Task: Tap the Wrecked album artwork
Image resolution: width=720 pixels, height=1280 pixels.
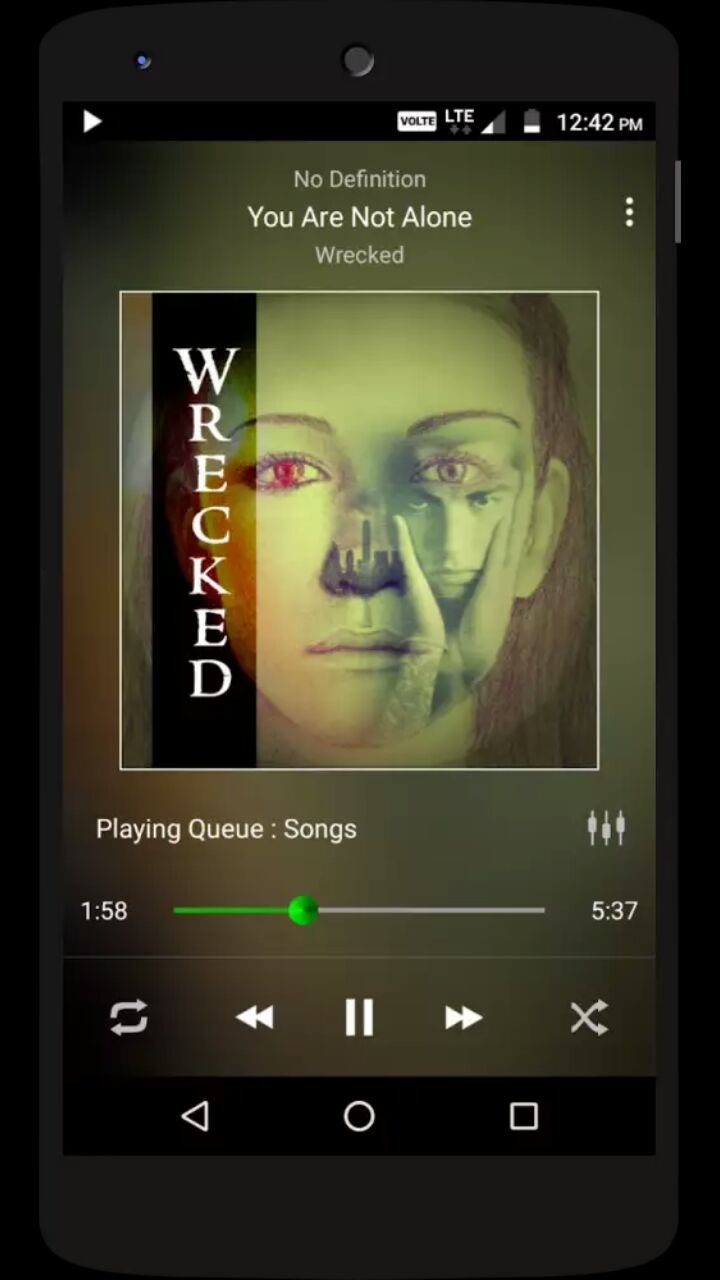Action: pos(359,530)
